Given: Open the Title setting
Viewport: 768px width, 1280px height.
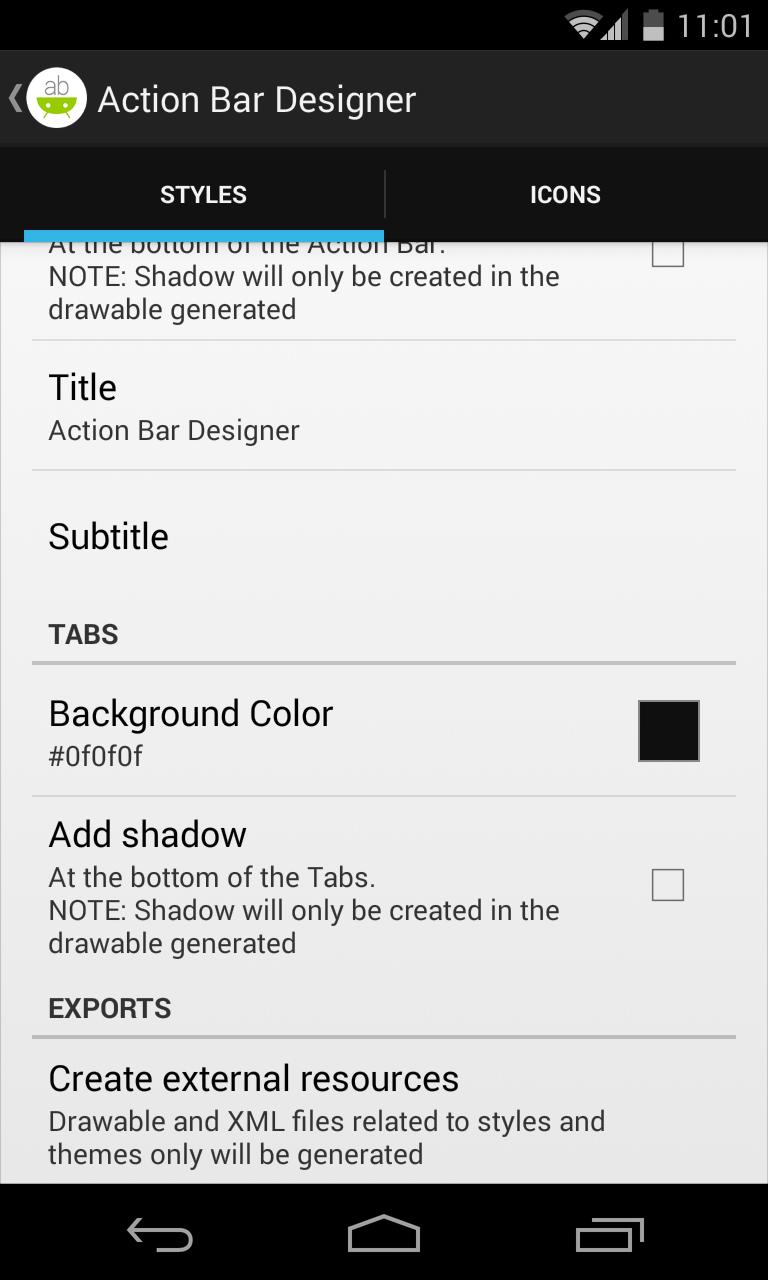Looking at the screenshot, I should (384, 406).
